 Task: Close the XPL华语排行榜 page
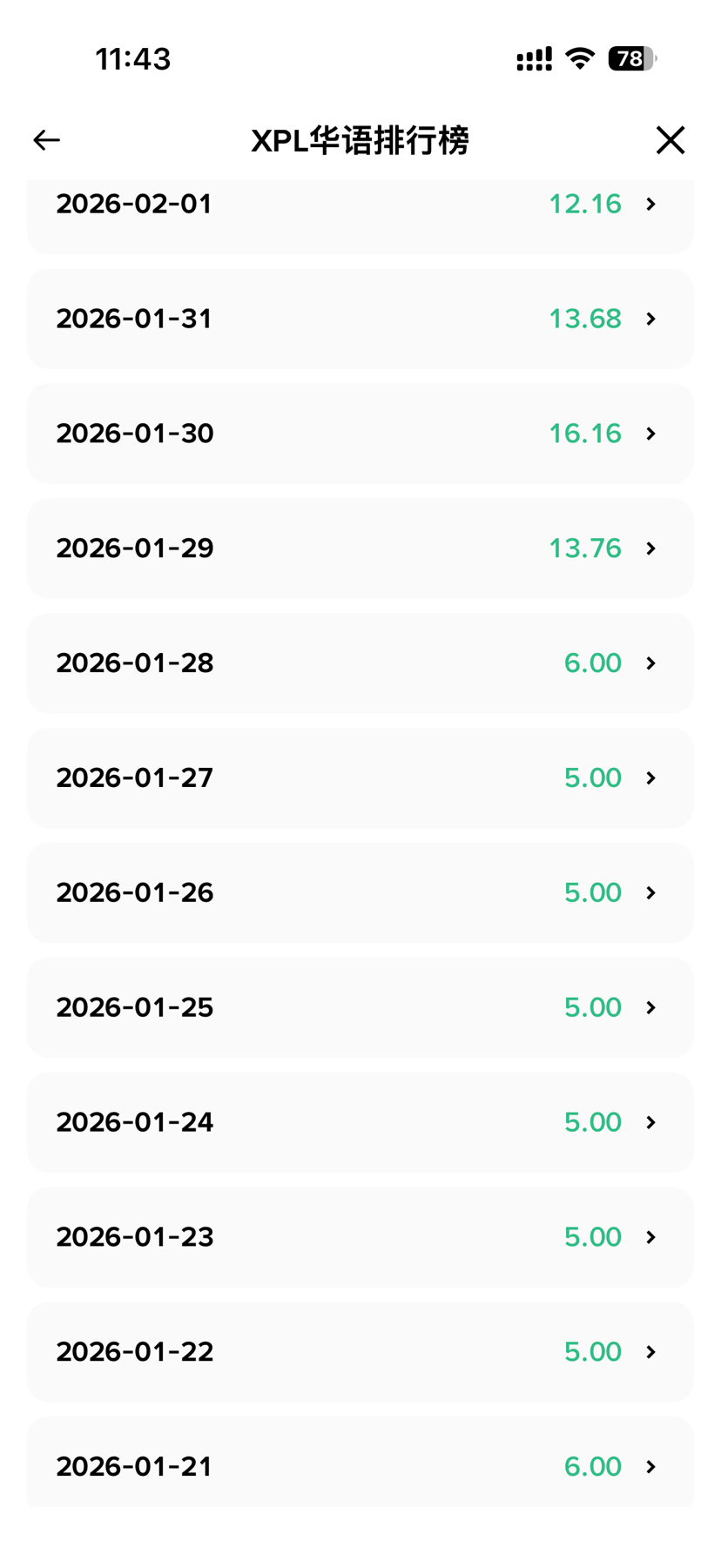(670, 140)
